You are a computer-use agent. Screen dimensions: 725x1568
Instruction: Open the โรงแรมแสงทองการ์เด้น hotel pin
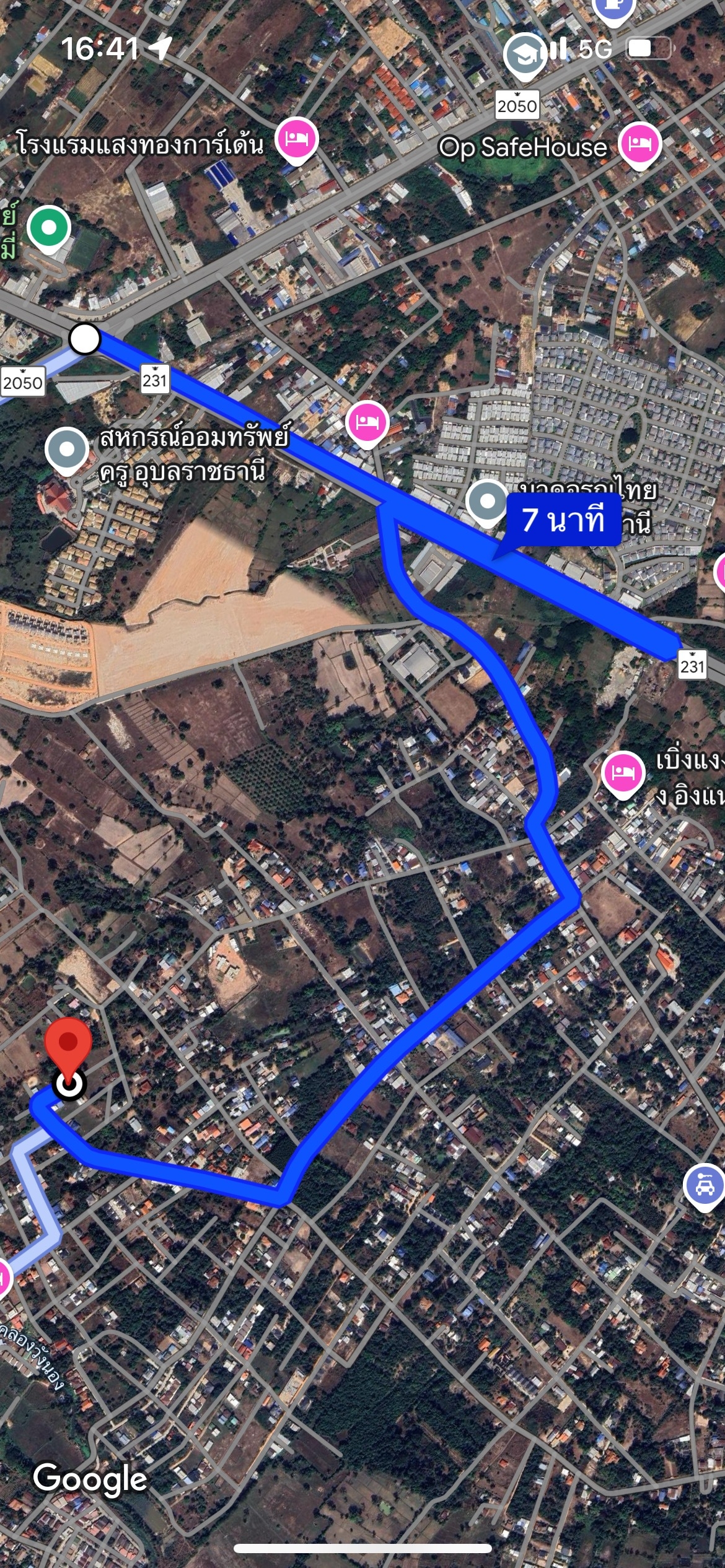coord(297,141)
